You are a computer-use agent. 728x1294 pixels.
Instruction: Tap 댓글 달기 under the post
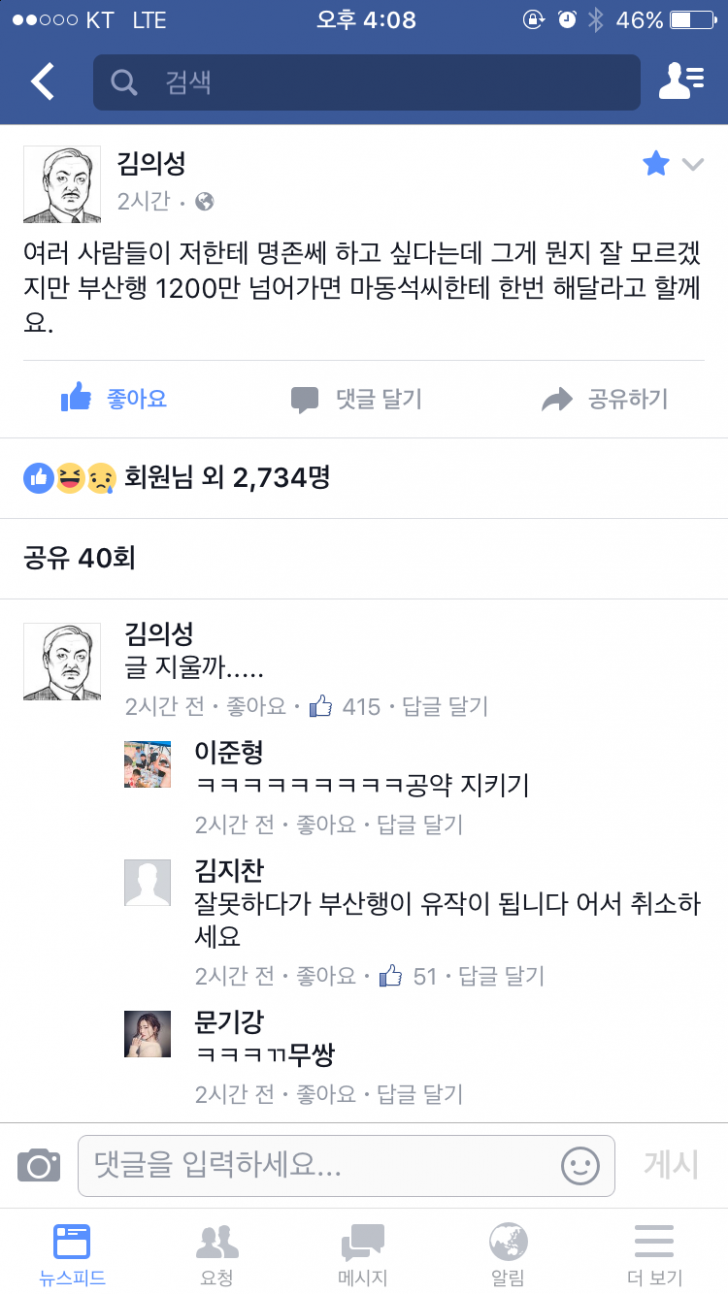(x=357, y=400)
